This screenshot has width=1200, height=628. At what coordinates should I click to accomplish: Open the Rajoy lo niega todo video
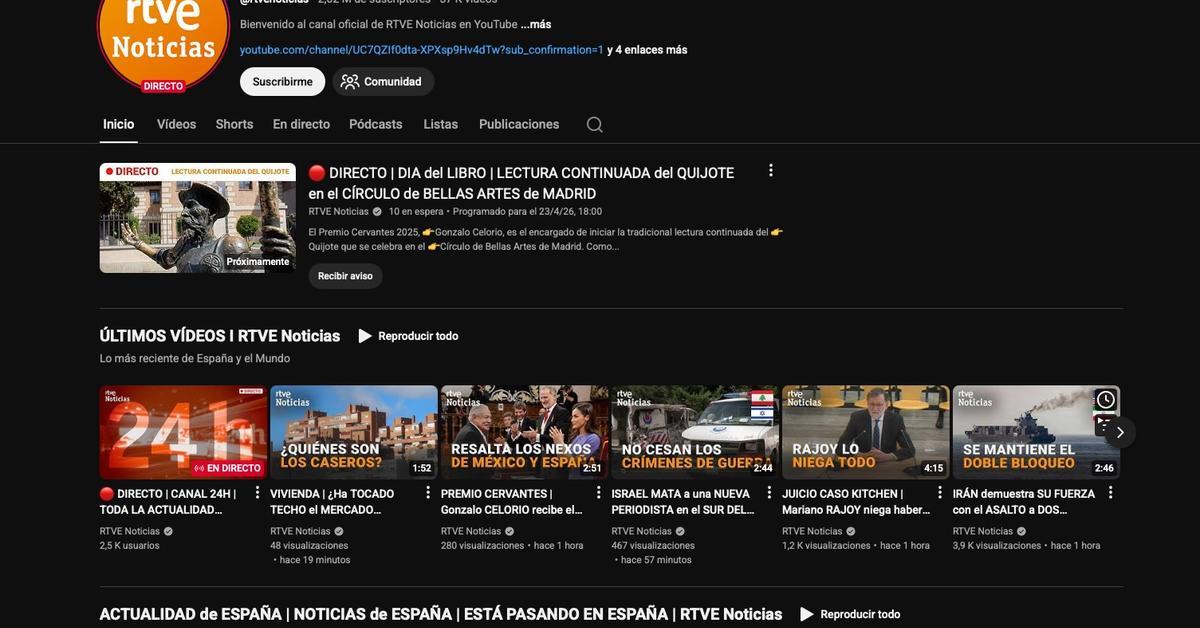[865, 432]
